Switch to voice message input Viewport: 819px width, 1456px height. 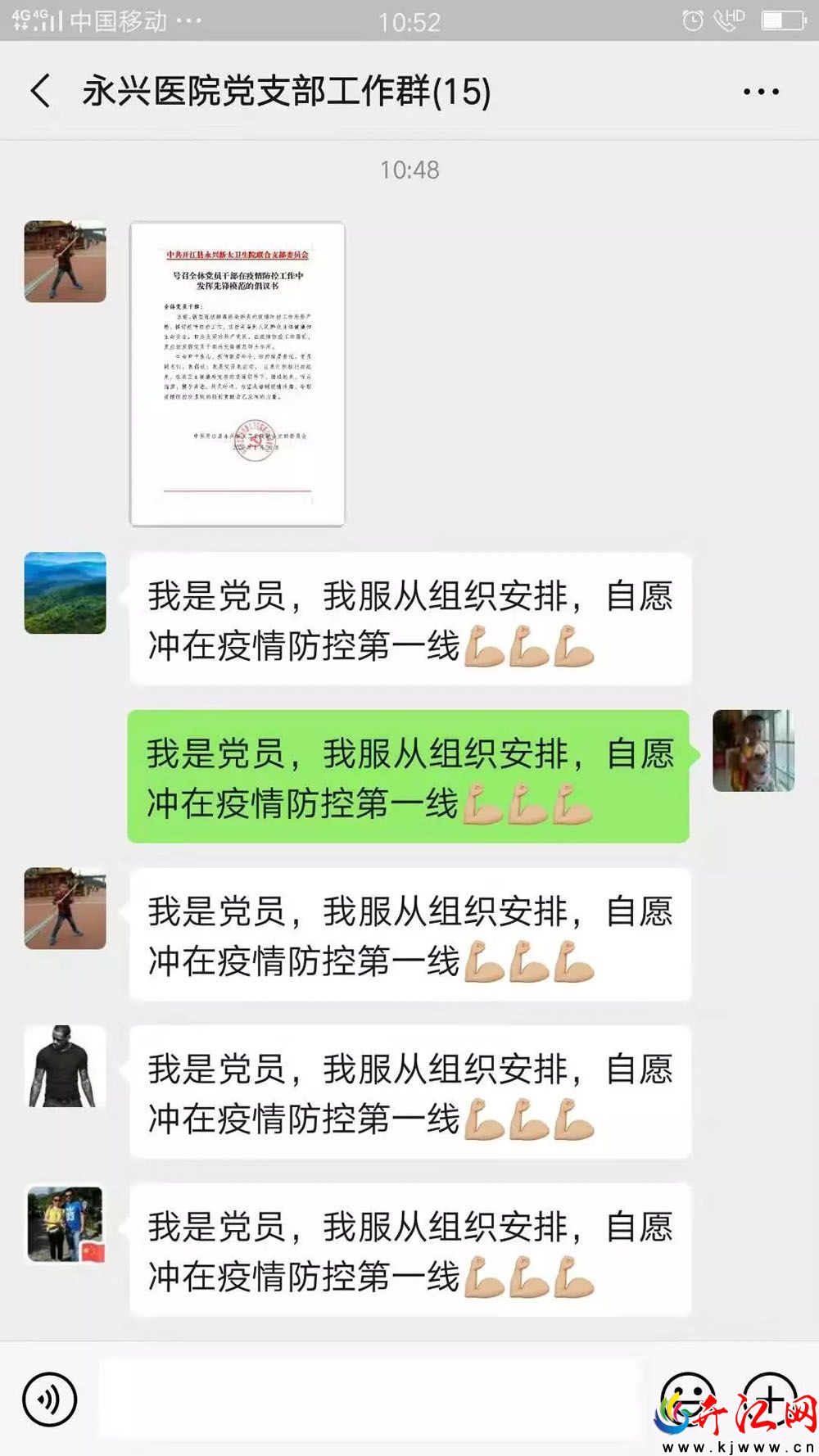pyautogui.click(x=50, y=1399)
